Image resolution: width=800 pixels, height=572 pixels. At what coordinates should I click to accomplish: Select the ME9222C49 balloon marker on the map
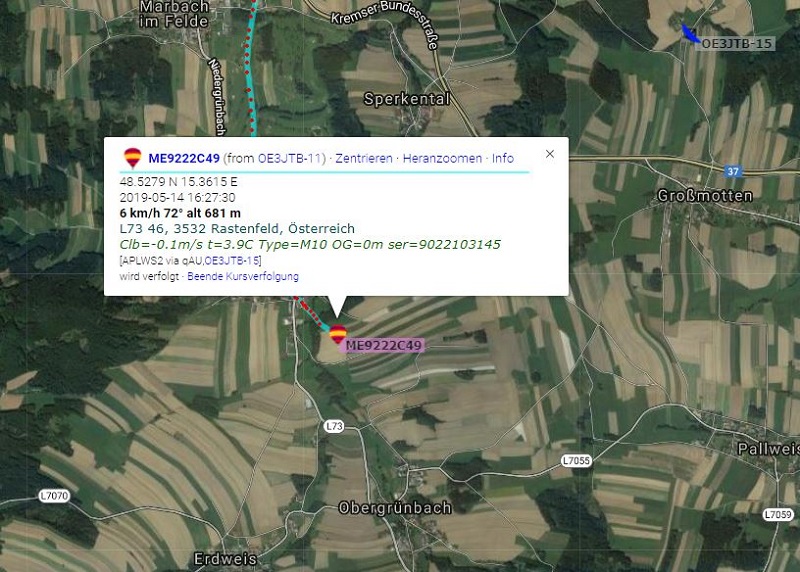pos(338,335)
